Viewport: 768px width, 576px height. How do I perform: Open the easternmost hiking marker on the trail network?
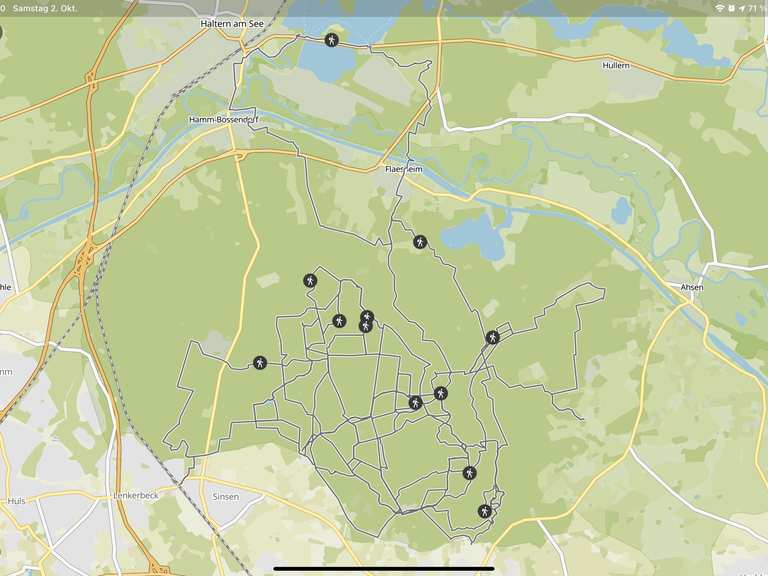point(492,337)
